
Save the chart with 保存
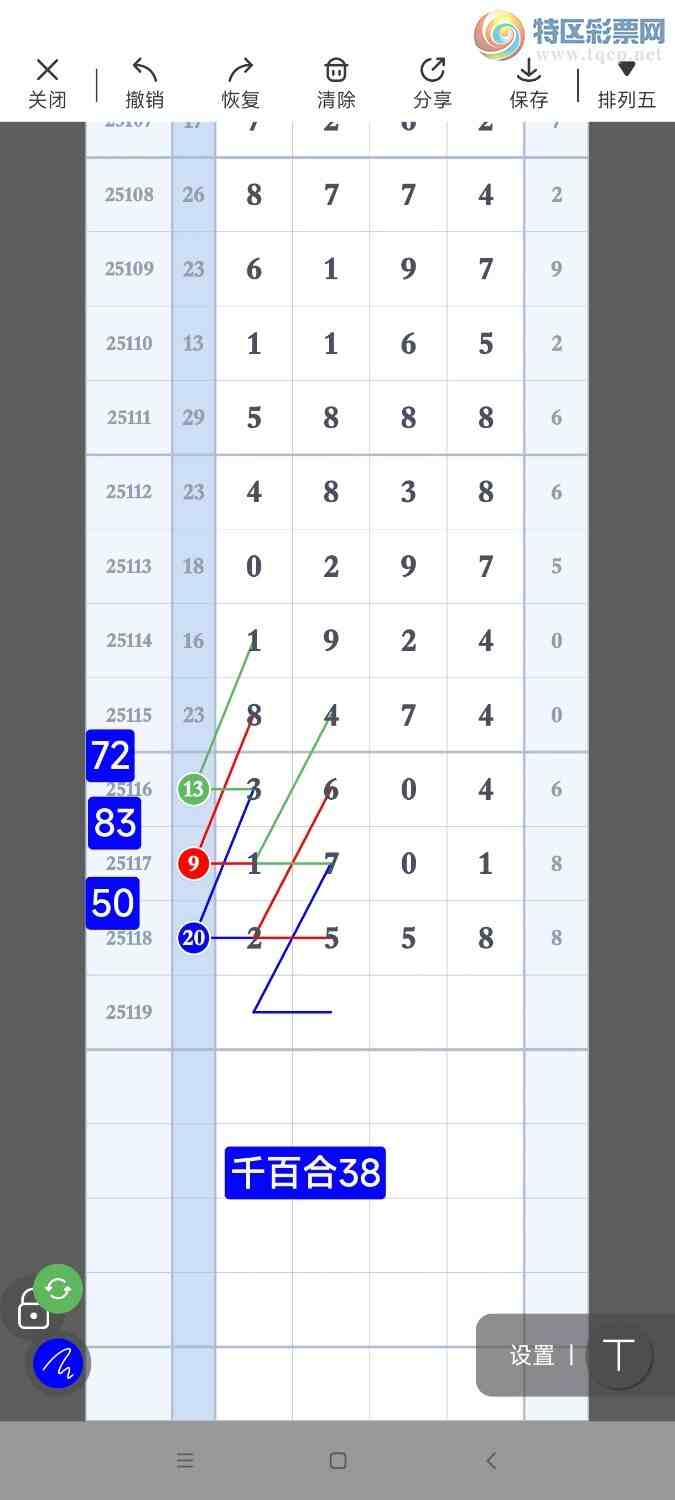[x=528, y=82]
